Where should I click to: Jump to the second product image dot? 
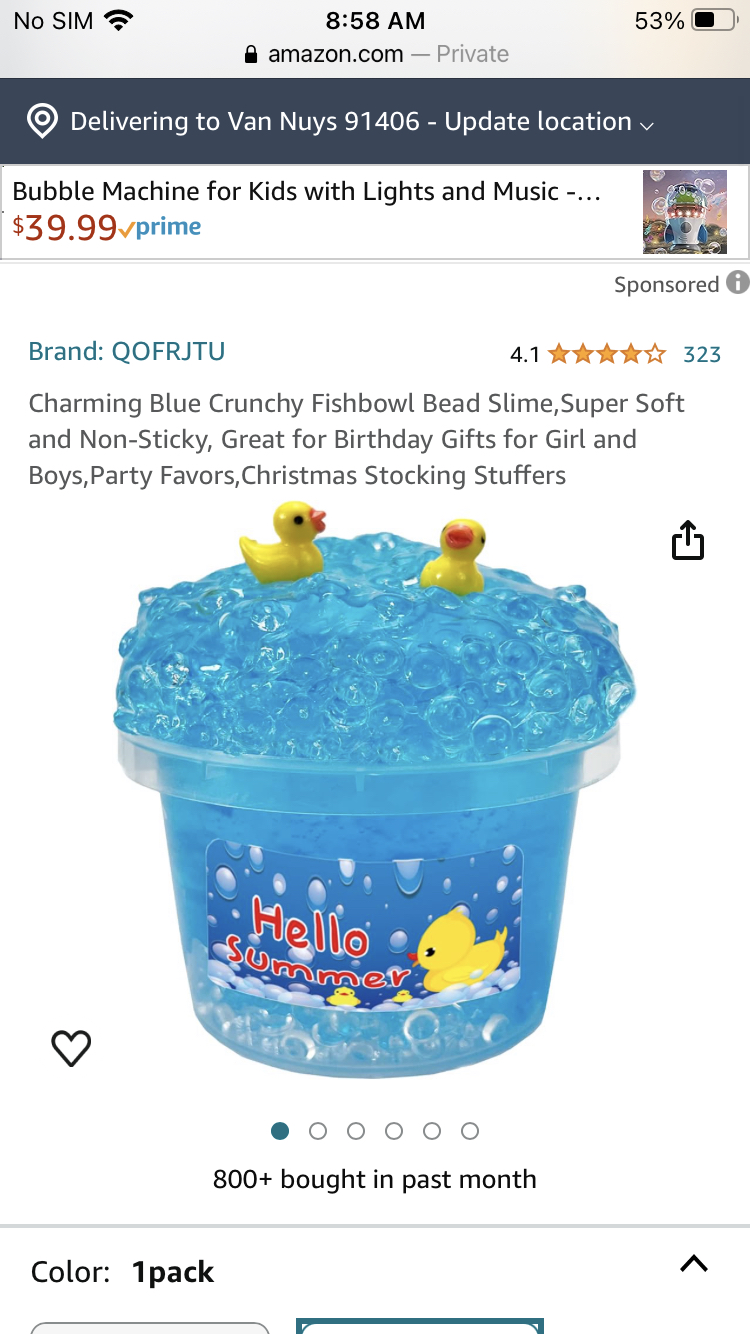[x=318, y=1131]
